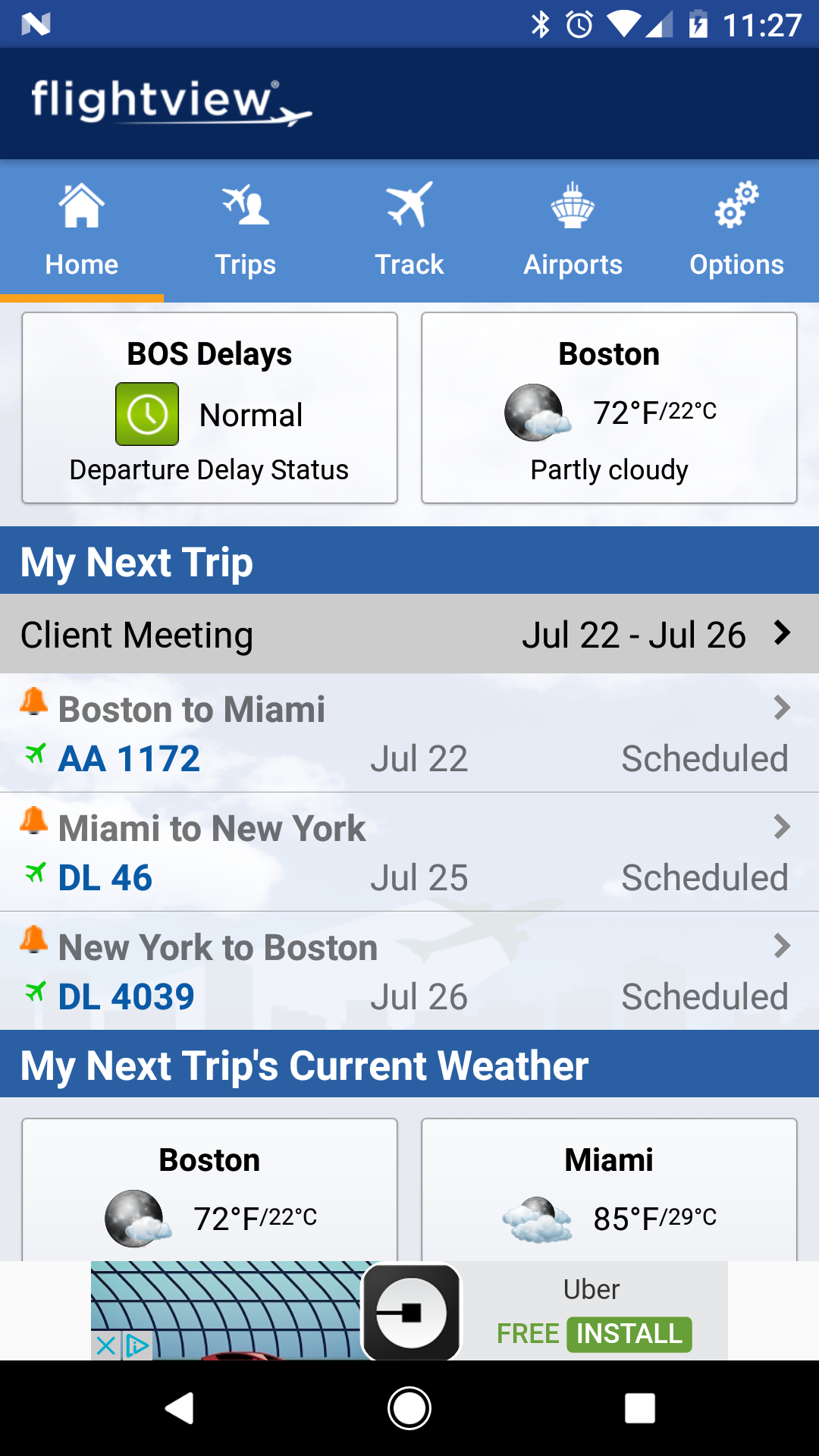Image resolution: width=819 pixels, height=1456 pixels.
Task: Tap INSTALL on the Uber ad
Action: pos(628,1335)
